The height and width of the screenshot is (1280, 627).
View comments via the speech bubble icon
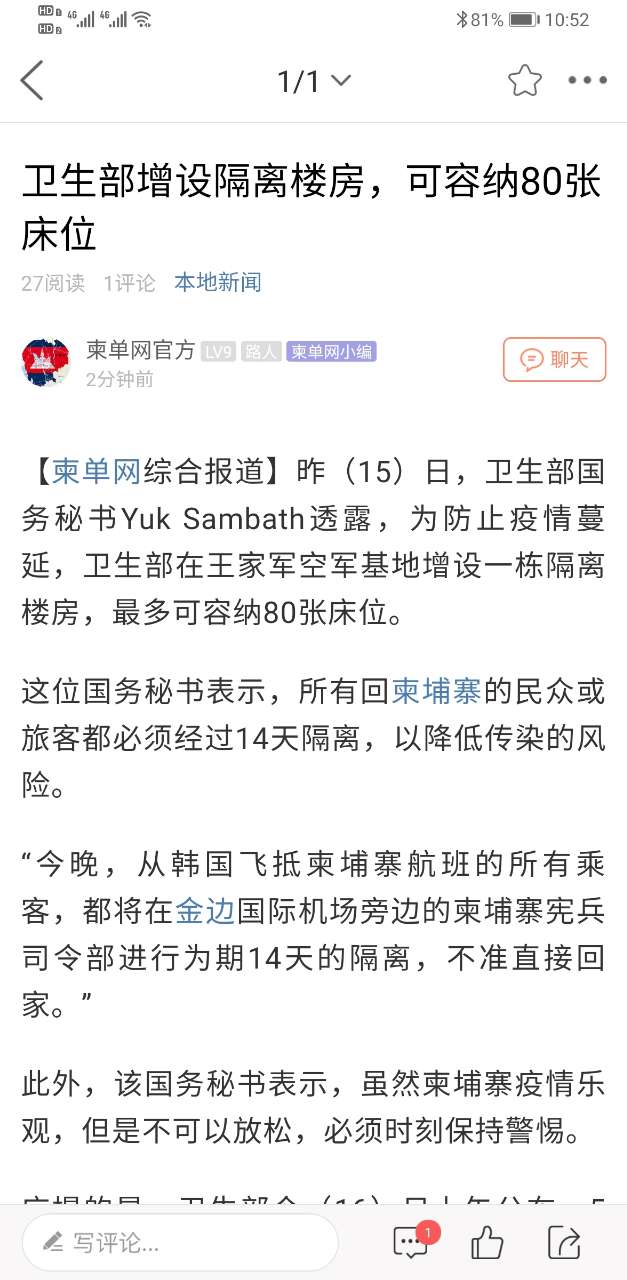pos(412,1243)
